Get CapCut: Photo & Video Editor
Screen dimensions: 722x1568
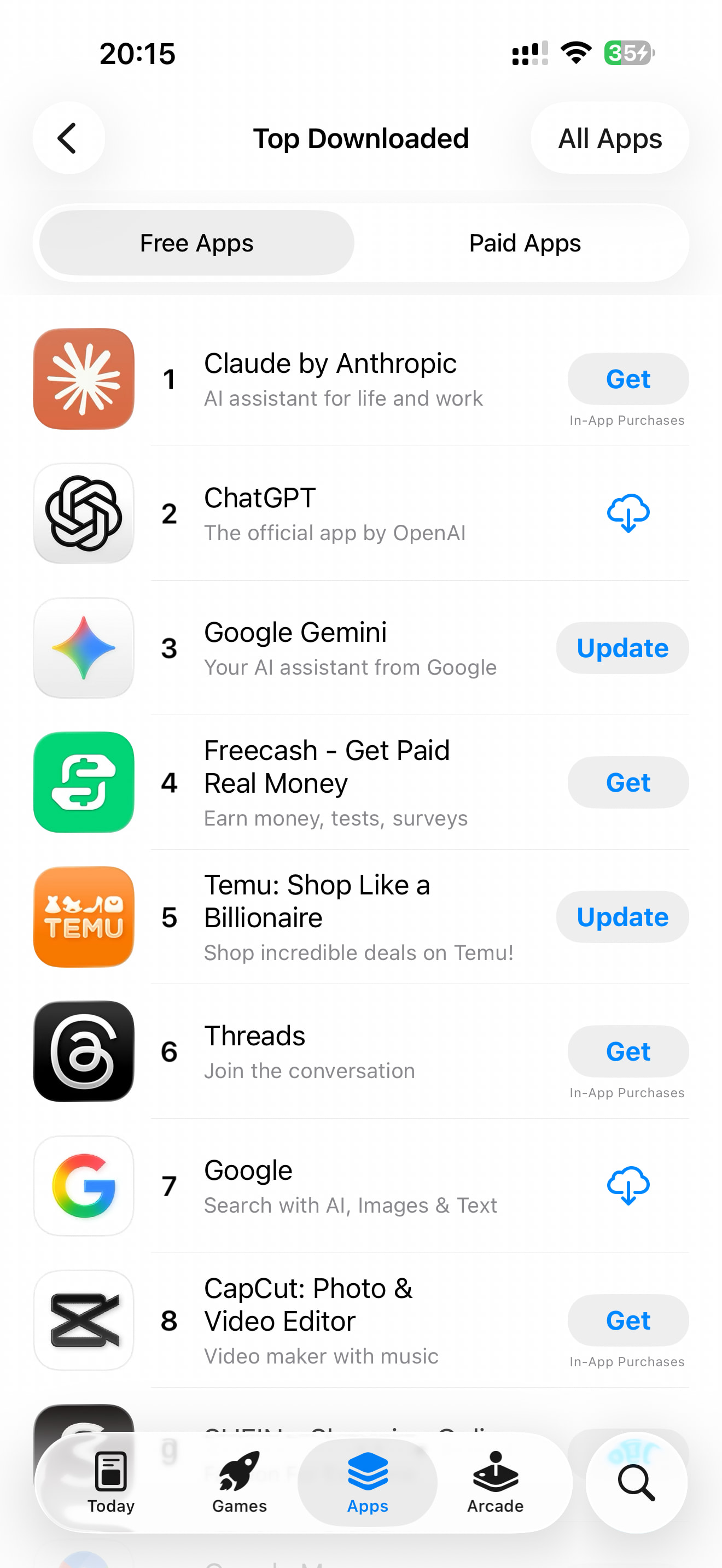click(x=627, y=1320)
